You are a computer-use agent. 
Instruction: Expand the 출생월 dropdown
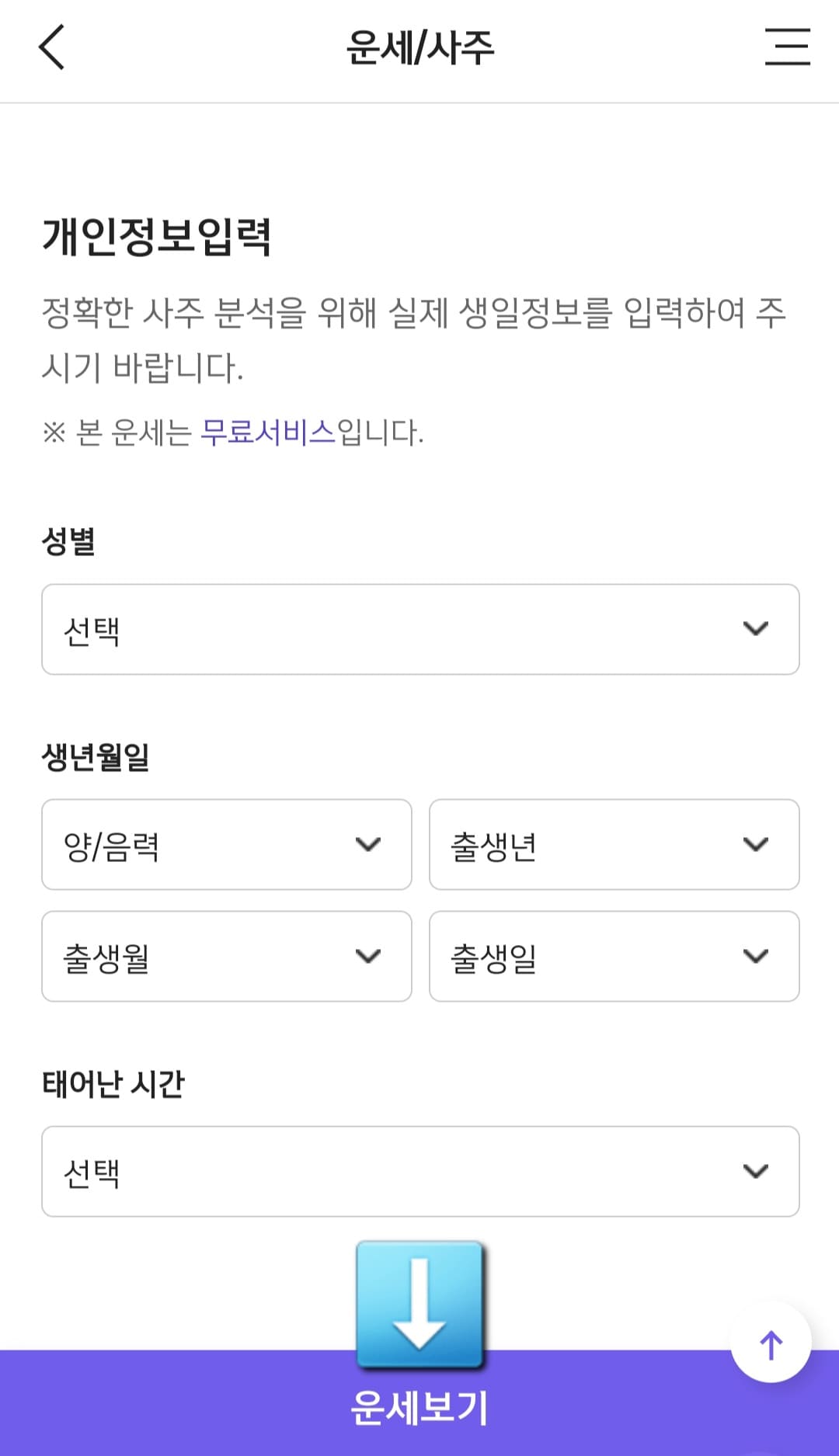point(227,957)
